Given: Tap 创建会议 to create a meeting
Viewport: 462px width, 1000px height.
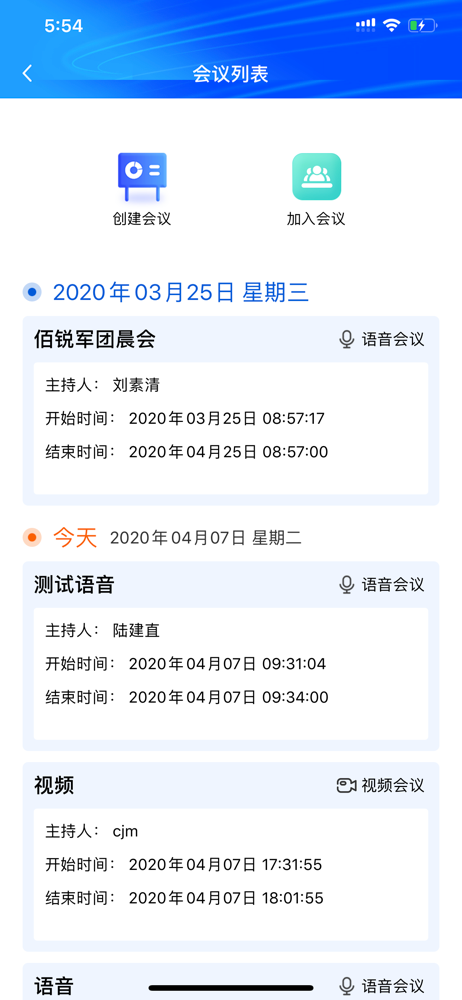Looking at the screenshot, I should (x=142, y=189).
